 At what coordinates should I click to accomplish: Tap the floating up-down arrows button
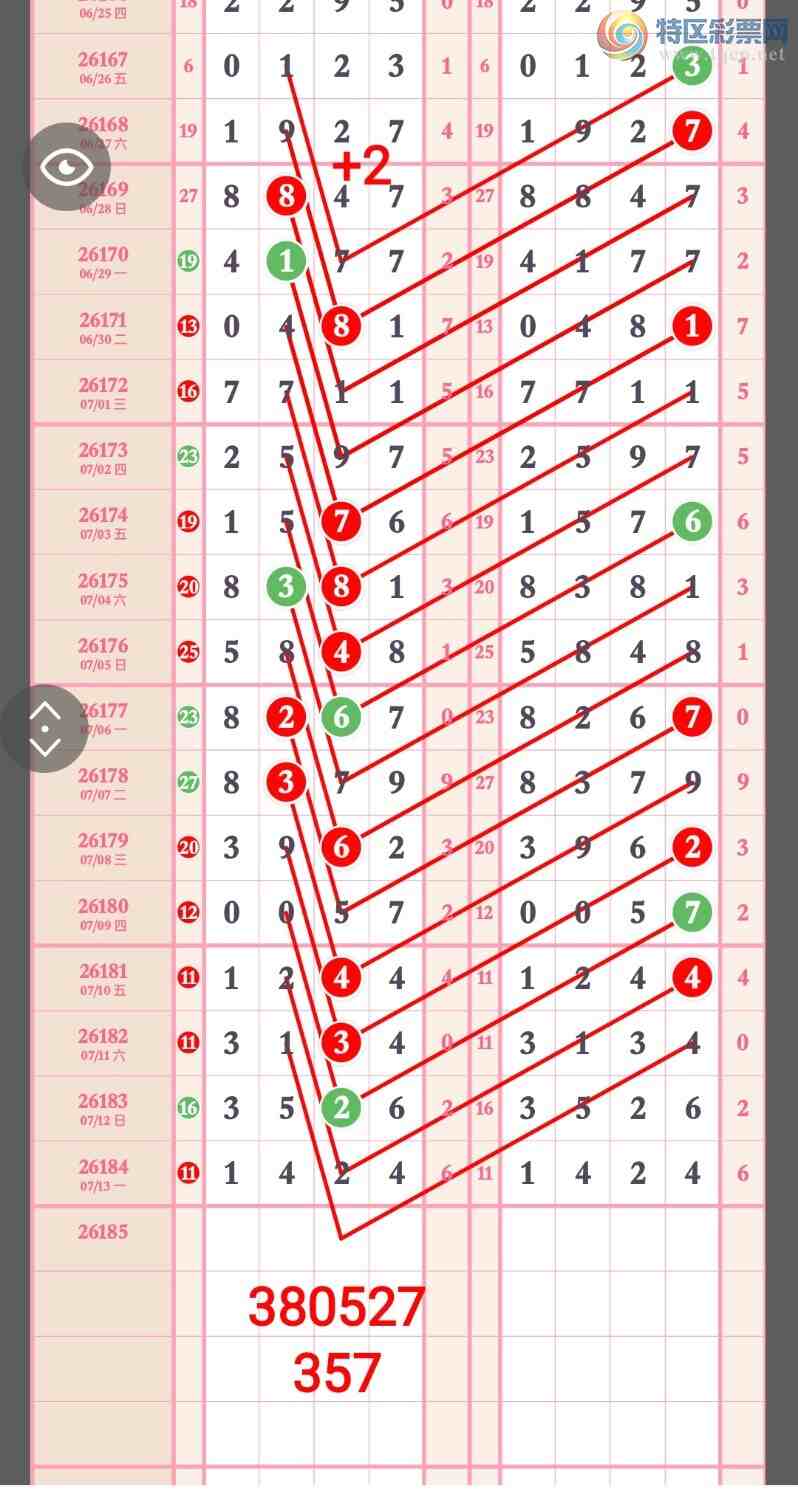point(45,728)
